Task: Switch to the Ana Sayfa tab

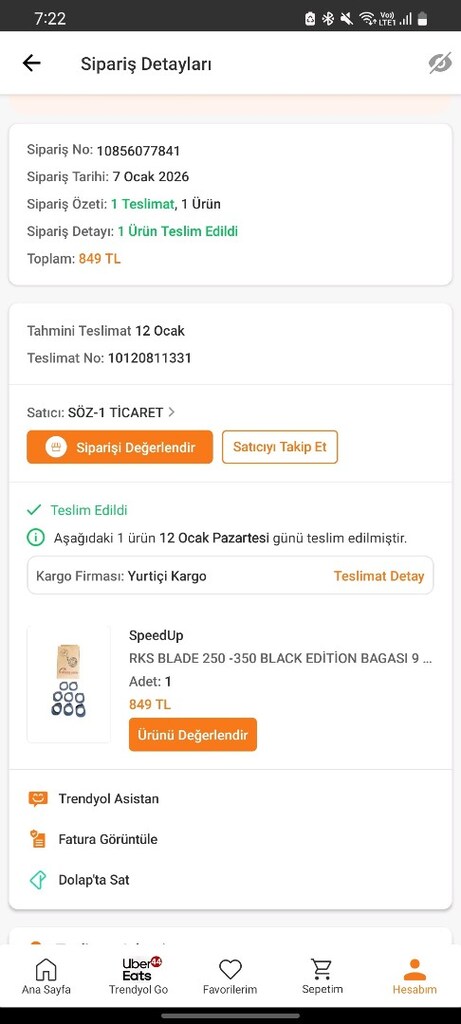Action: tap(46, 977)
